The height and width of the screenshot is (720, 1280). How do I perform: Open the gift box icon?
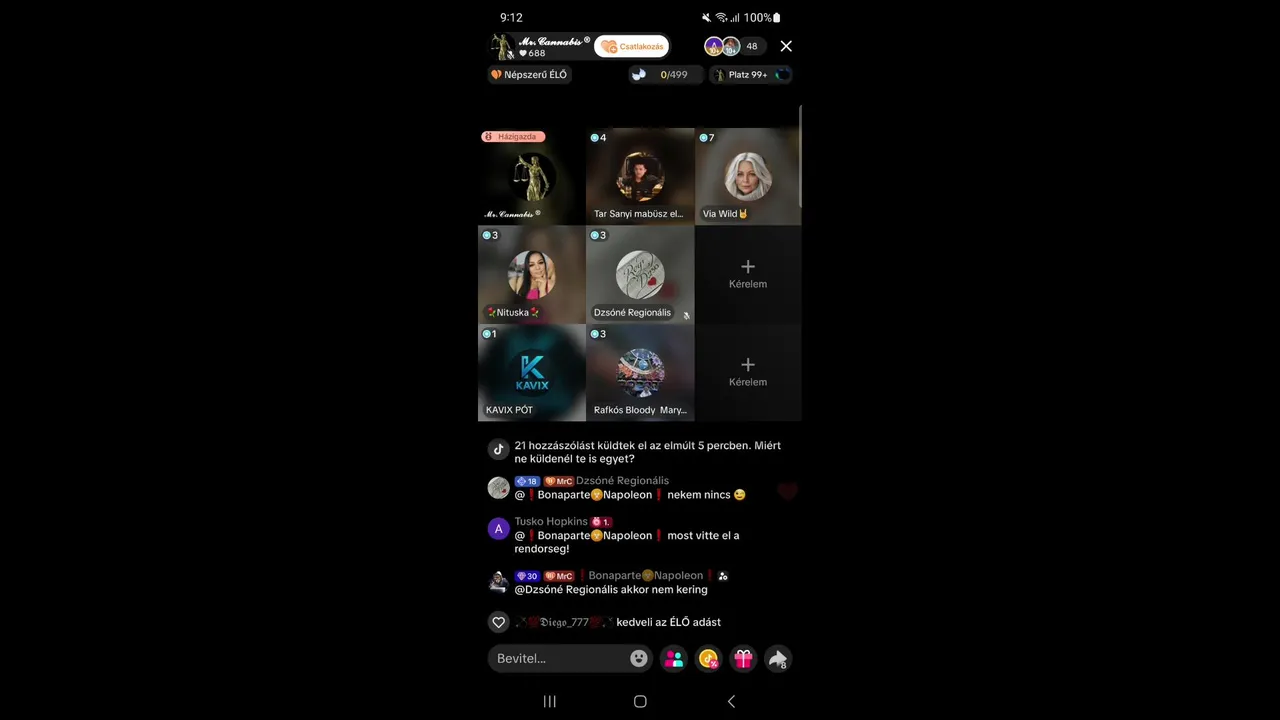[743, 659]
